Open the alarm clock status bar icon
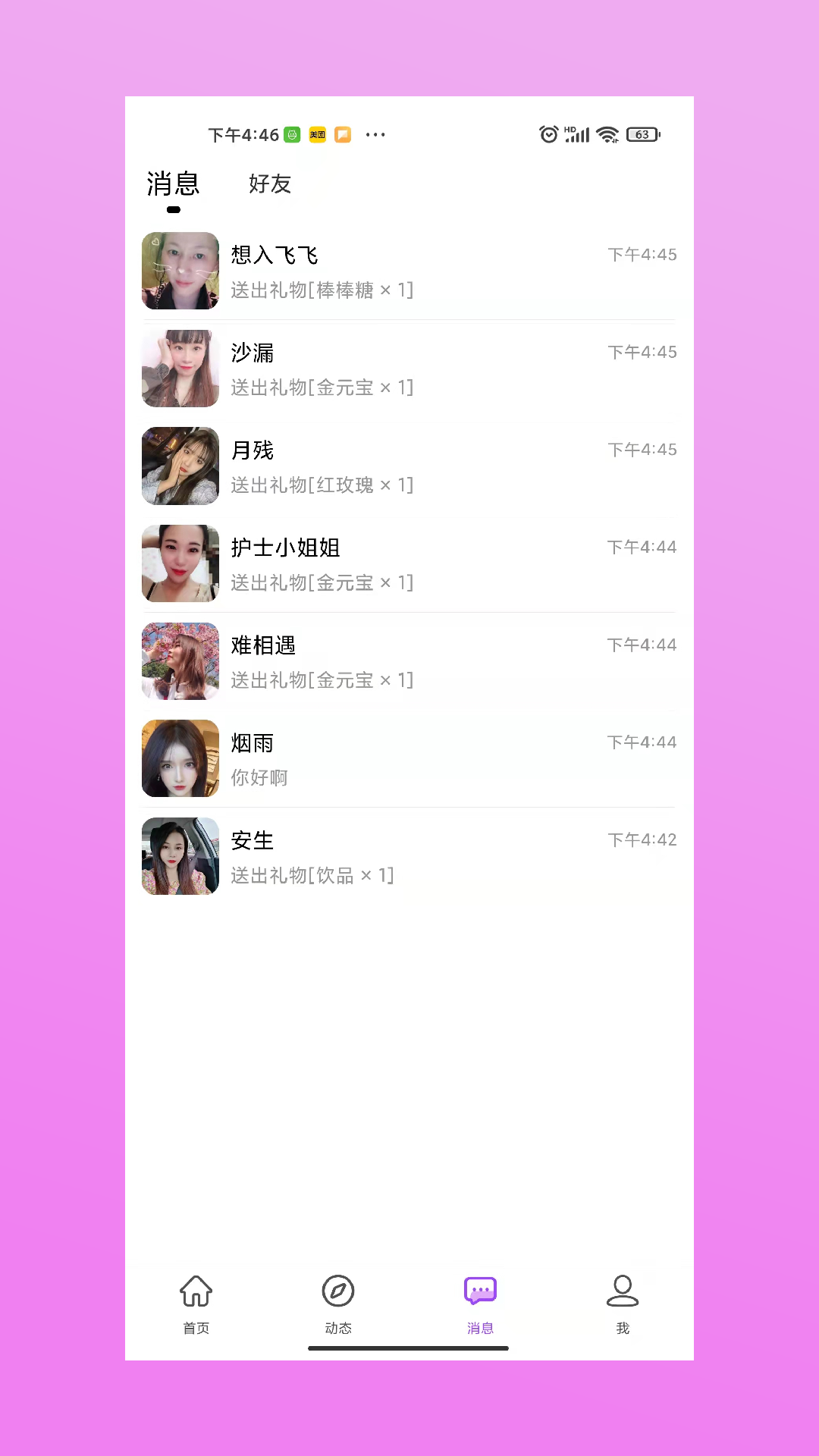 548,134
